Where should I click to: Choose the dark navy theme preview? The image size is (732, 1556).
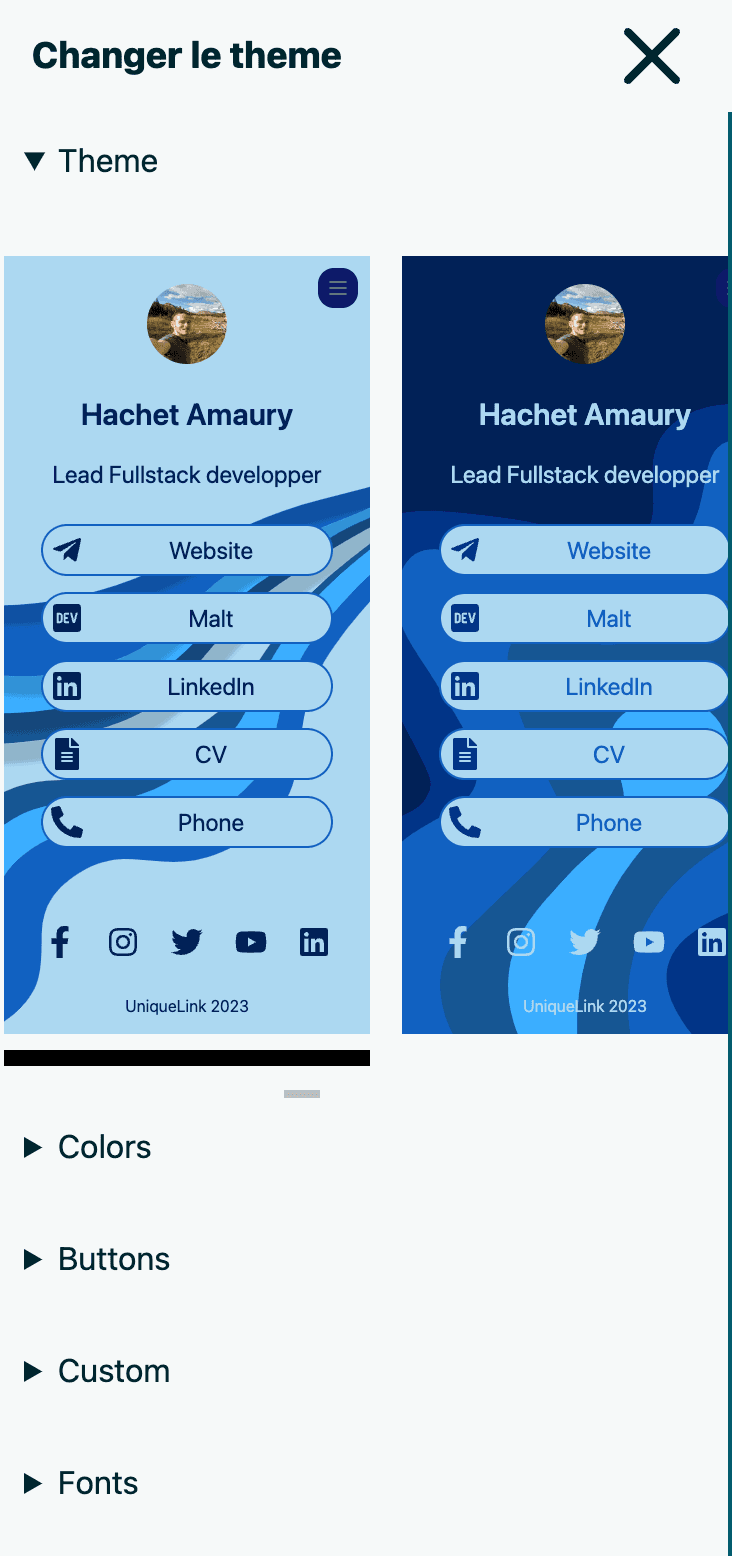(565, 645)
